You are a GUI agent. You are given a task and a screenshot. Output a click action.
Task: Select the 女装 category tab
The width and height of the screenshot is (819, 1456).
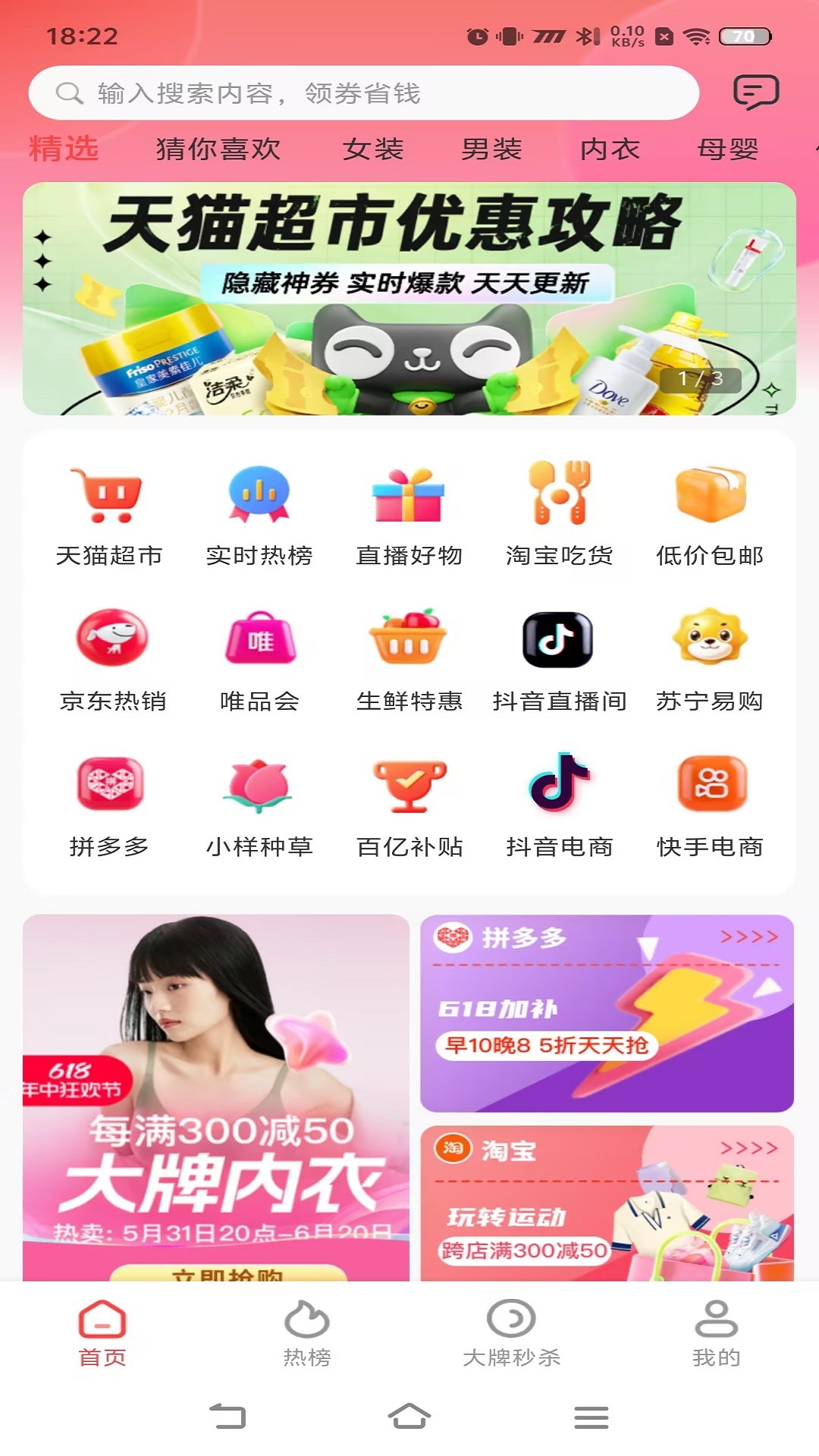(x=372, y=149)
